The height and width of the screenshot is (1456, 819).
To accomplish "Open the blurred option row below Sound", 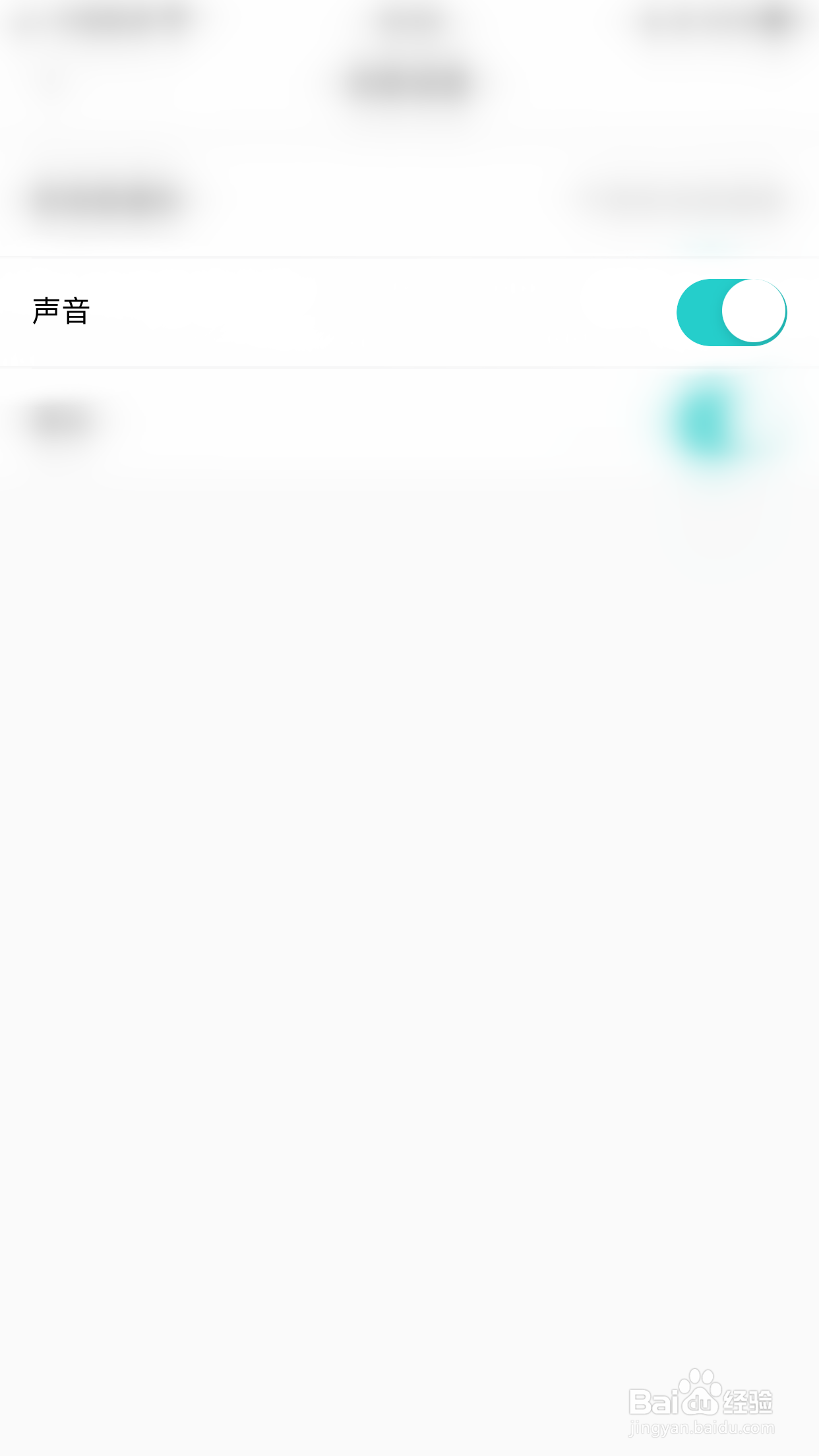I will click(409, 422).
